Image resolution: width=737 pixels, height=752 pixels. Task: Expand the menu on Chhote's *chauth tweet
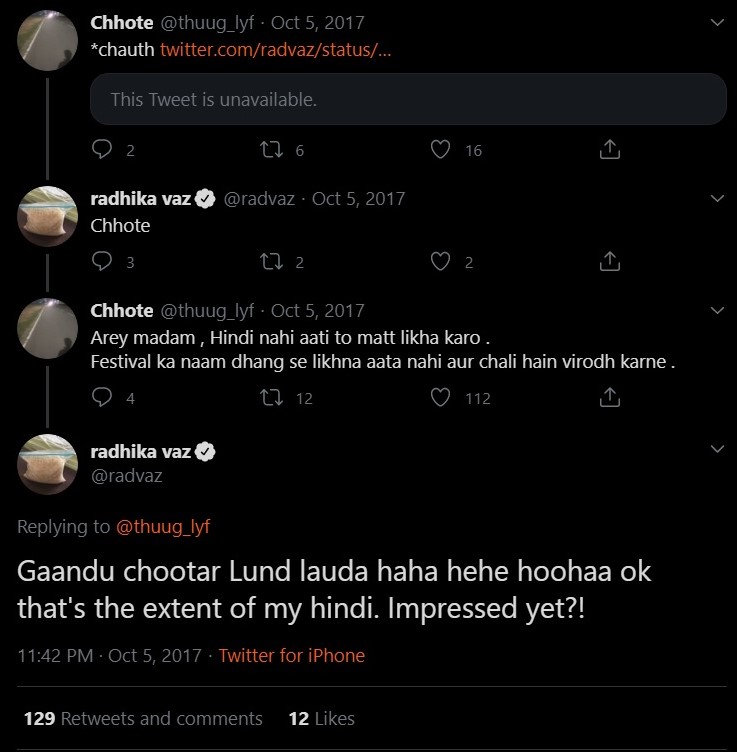(716, 22)
